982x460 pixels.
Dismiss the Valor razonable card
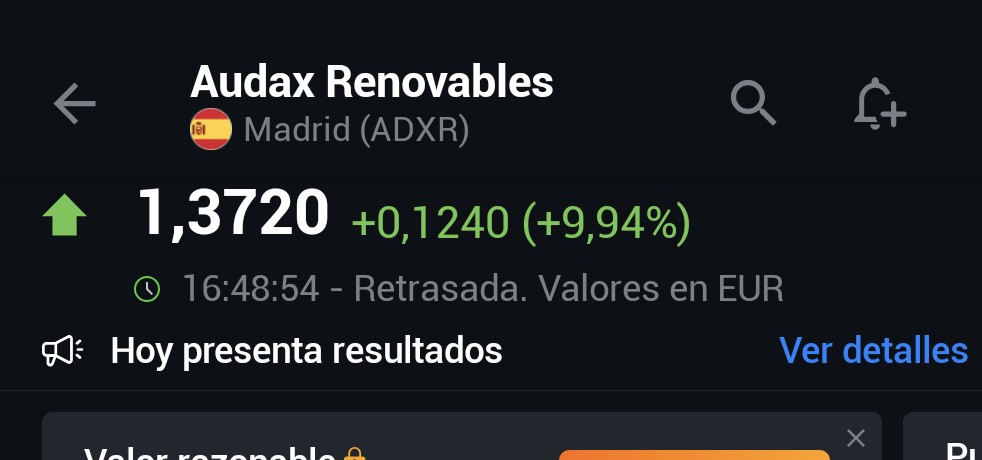[855, 437]
